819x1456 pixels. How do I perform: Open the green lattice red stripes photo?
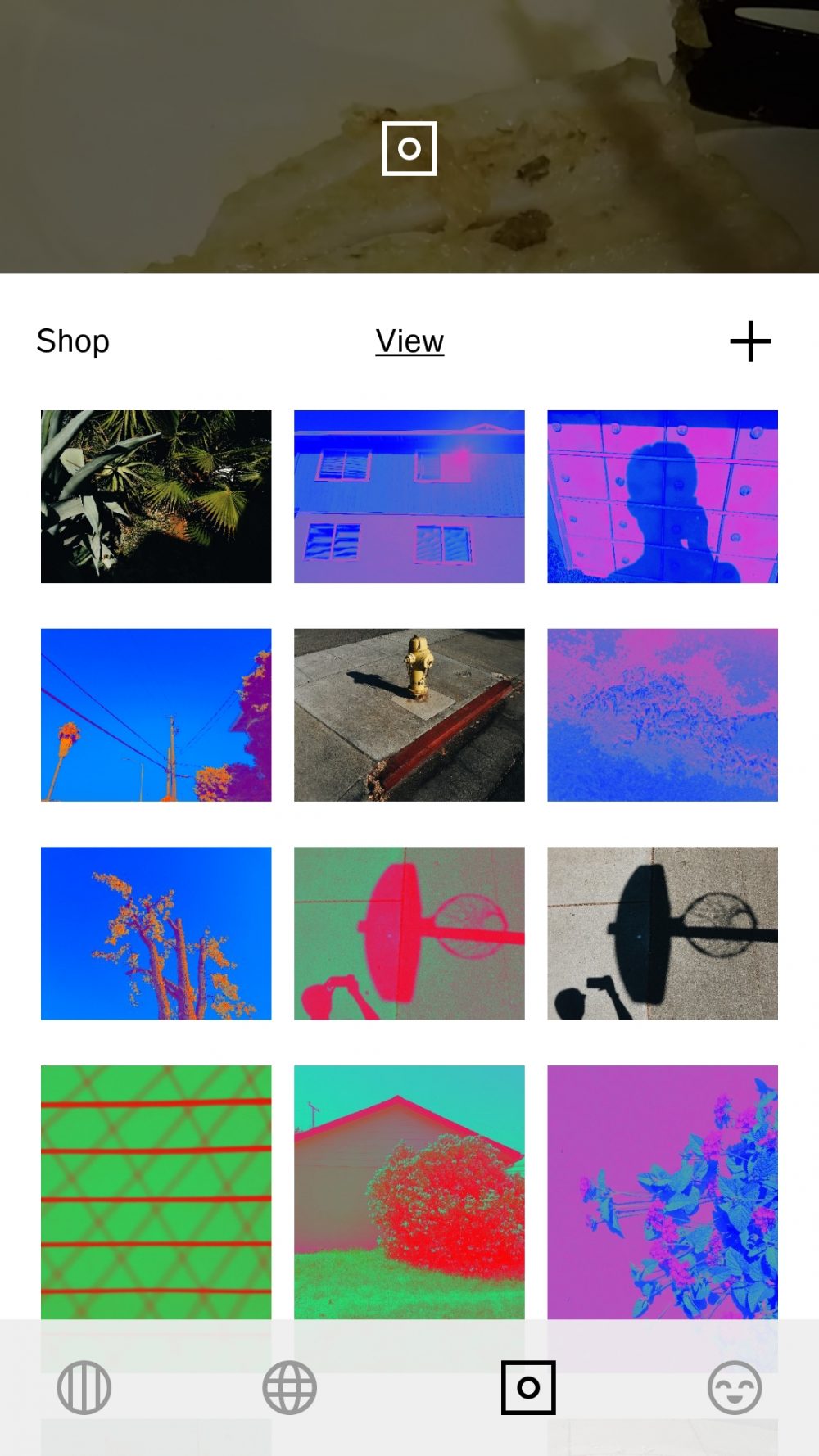click(156, 1191)
